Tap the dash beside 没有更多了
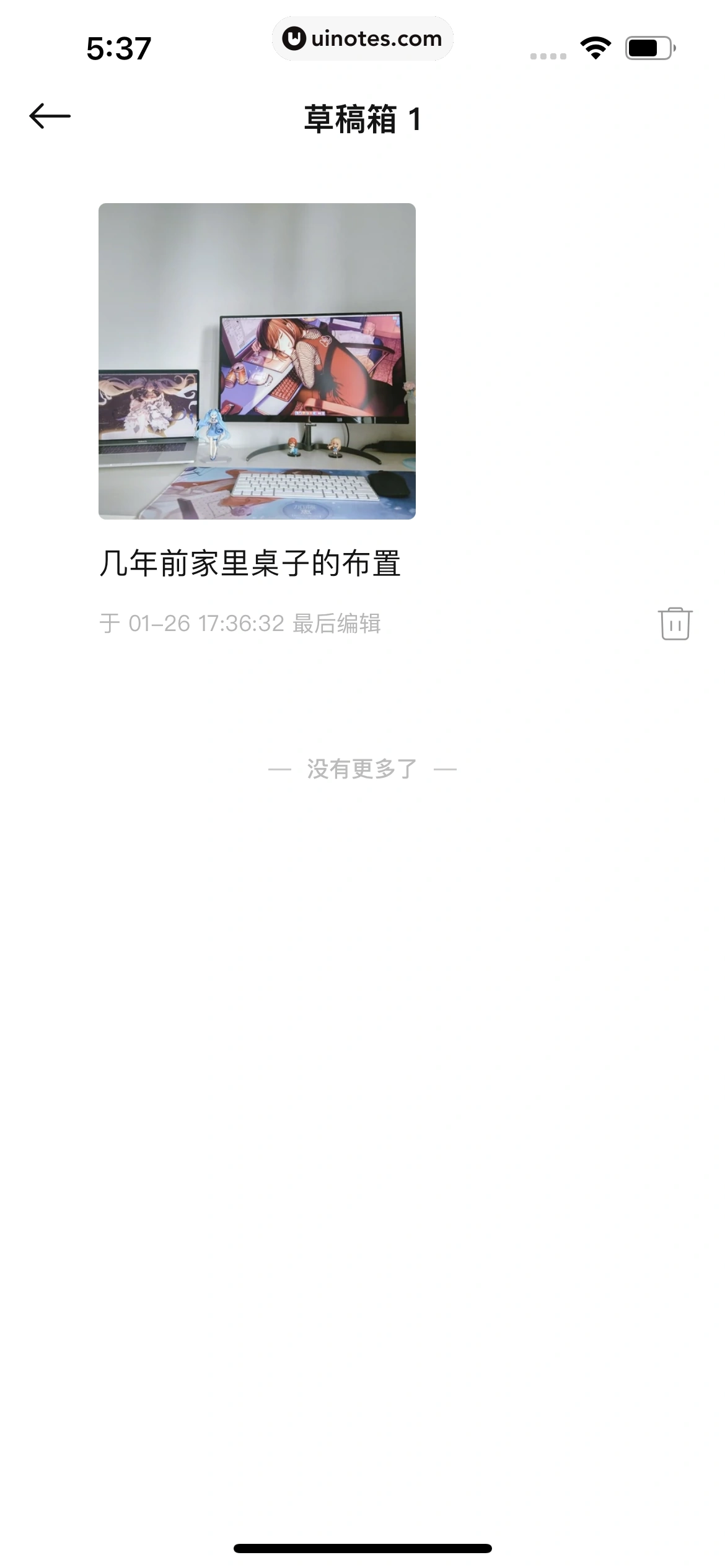 pos(280,767)
